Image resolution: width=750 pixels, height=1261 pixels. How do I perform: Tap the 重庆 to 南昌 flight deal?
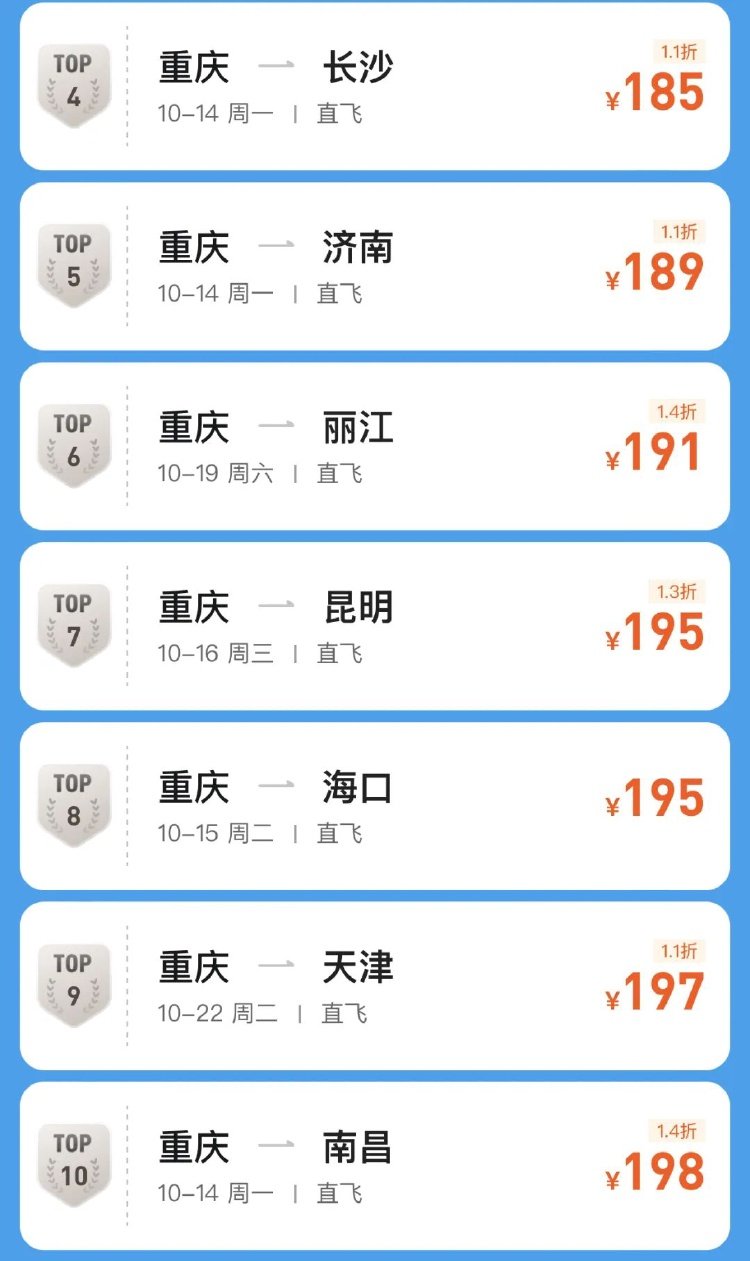(375, 1166)
